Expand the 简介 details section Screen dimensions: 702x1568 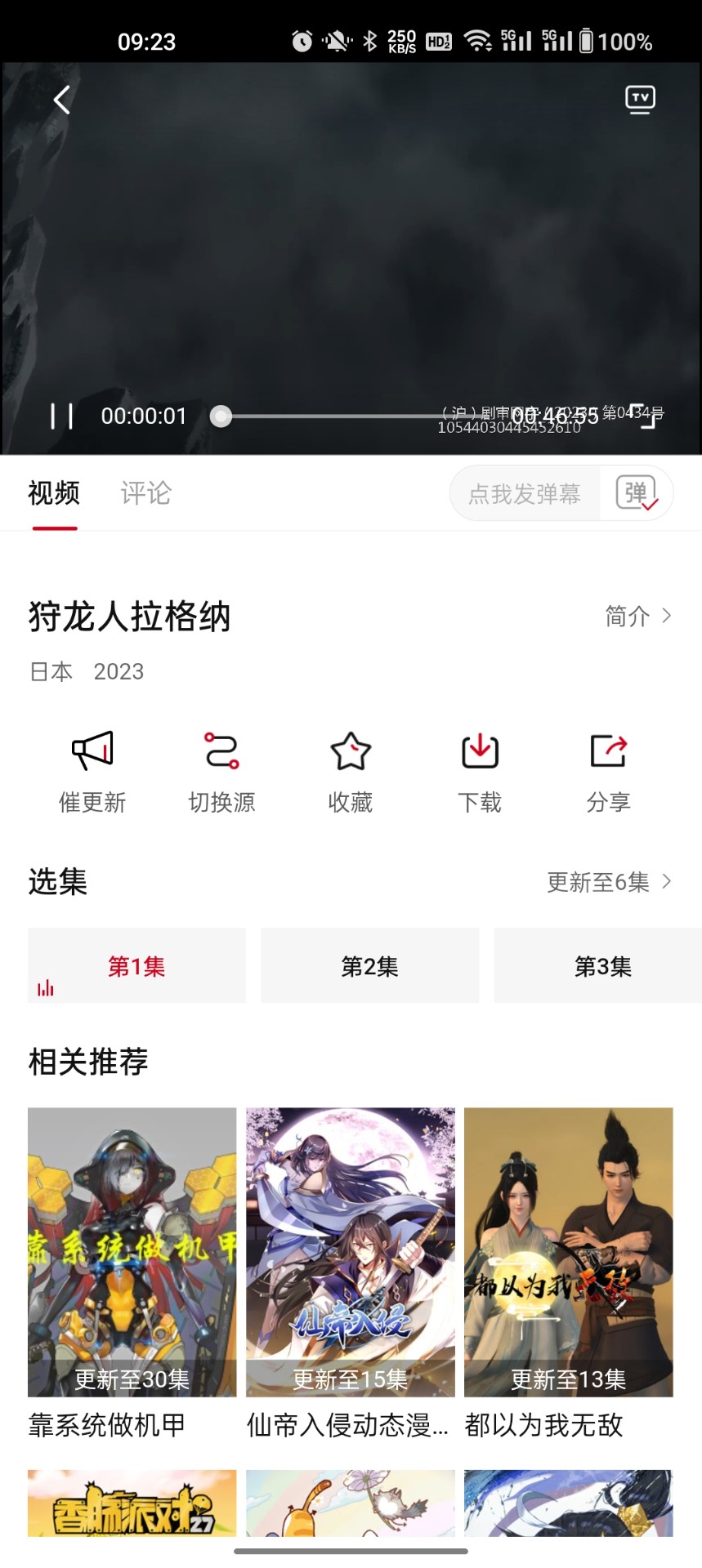[636, 617]
